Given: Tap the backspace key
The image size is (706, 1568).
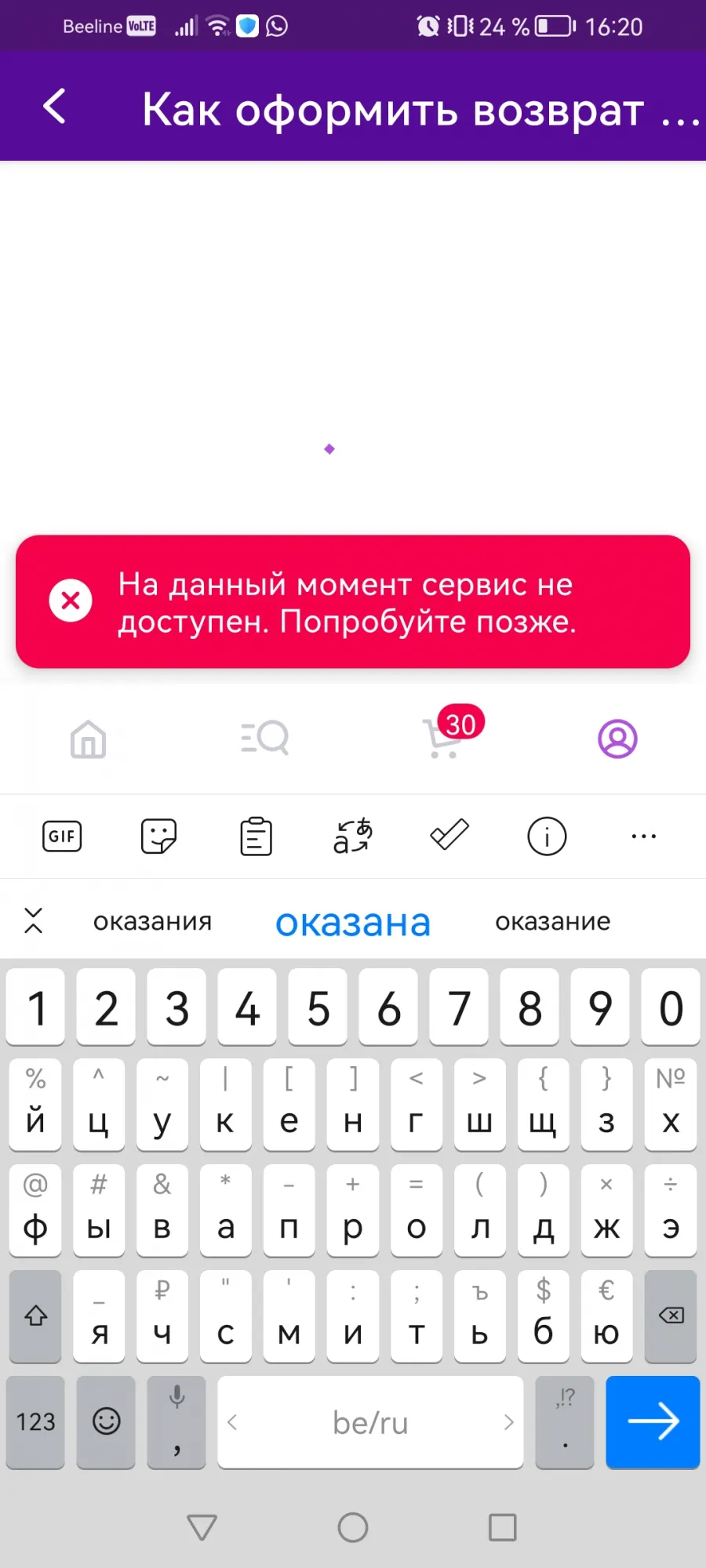Looking at the screenshot, I should (x=671, y=1316).
